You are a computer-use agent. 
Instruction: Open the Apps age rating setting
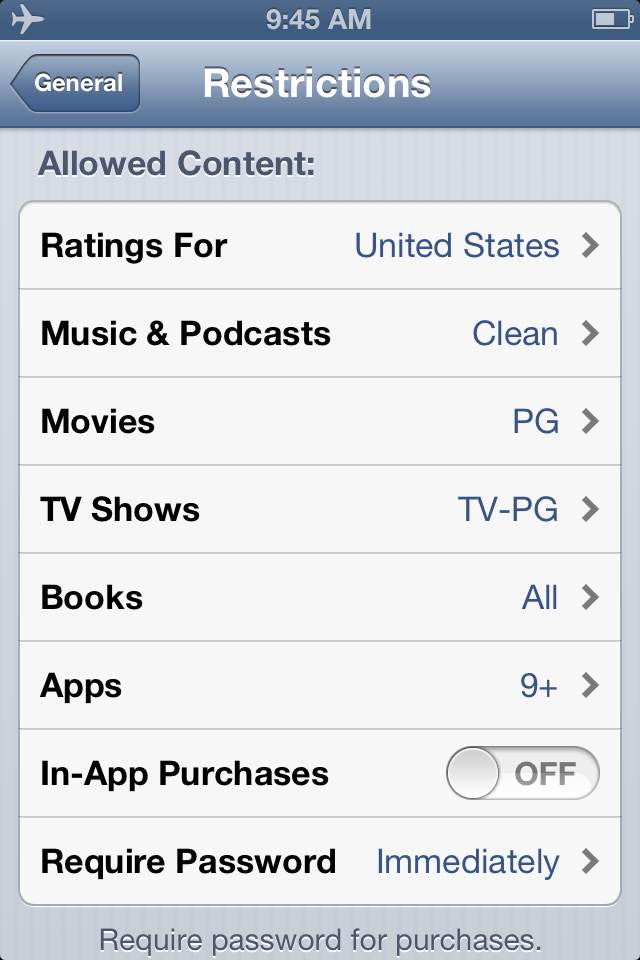pyautogui.click(x=320, y=686)
